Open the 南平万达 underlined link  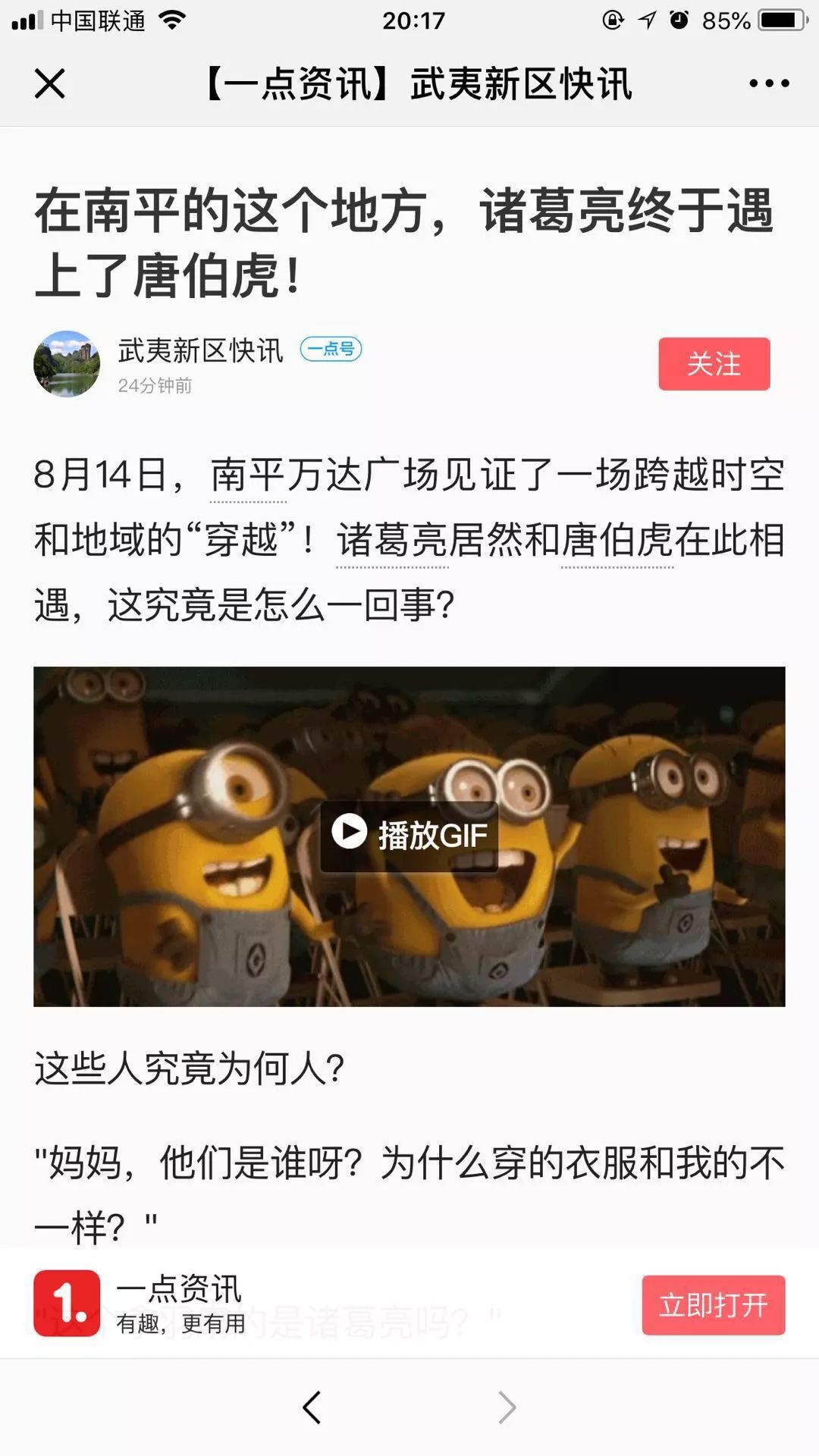(x=248, y=476)
